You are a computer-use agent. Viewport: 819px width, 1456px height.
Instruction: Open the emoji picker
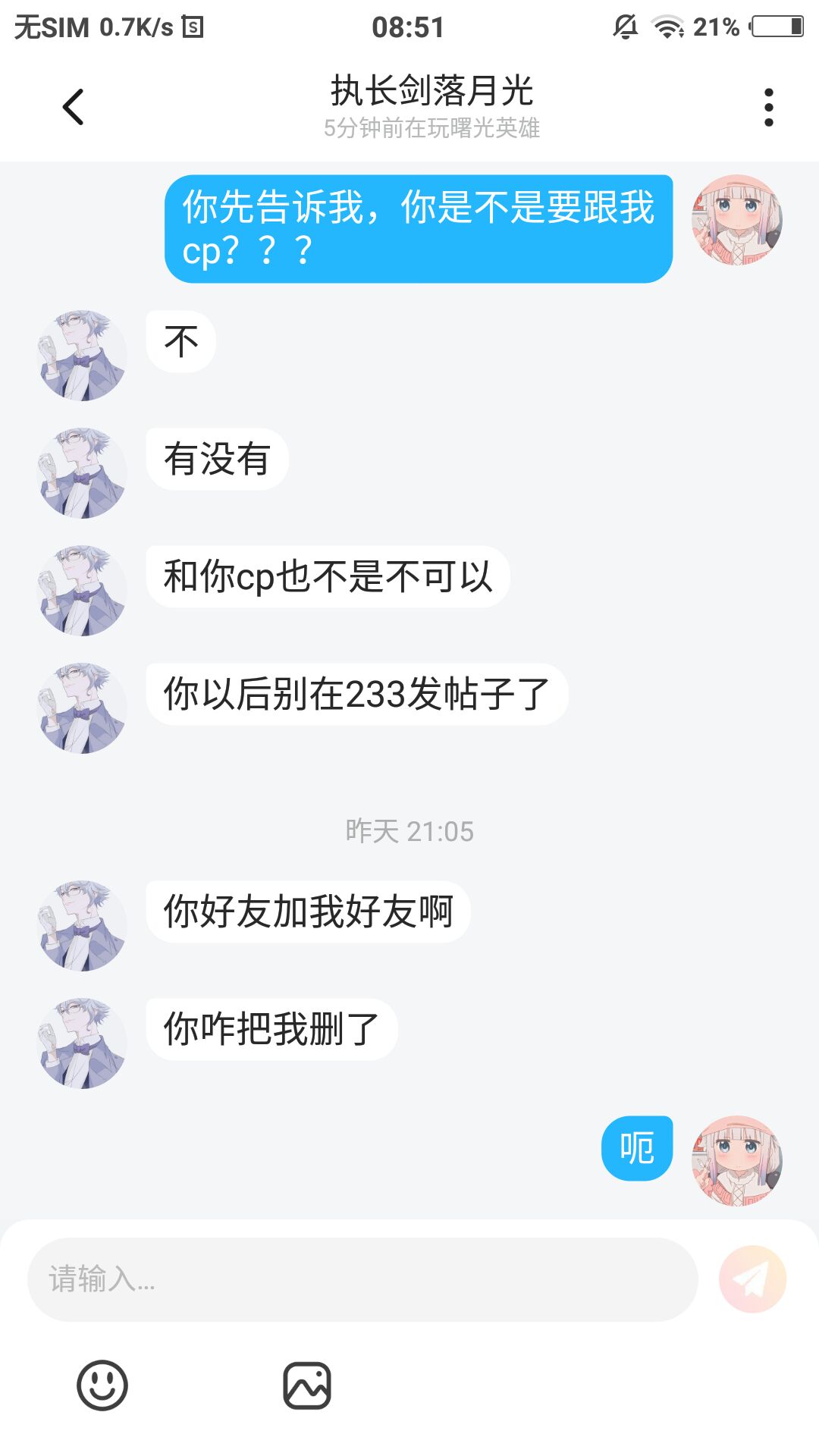[102, 1385]
